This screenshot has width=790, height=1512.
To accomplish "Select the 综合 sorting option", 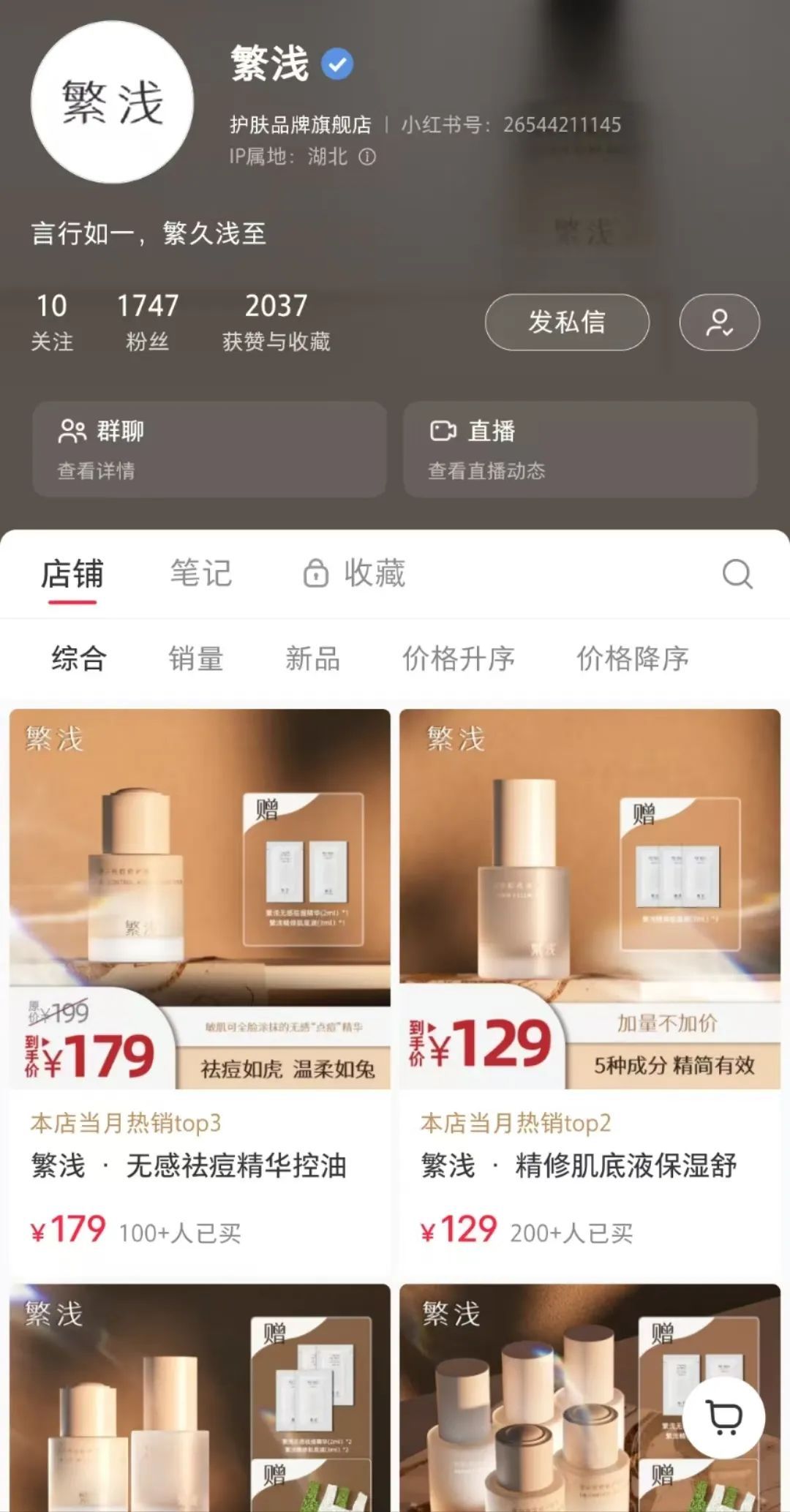I will [x=79, y=658].
